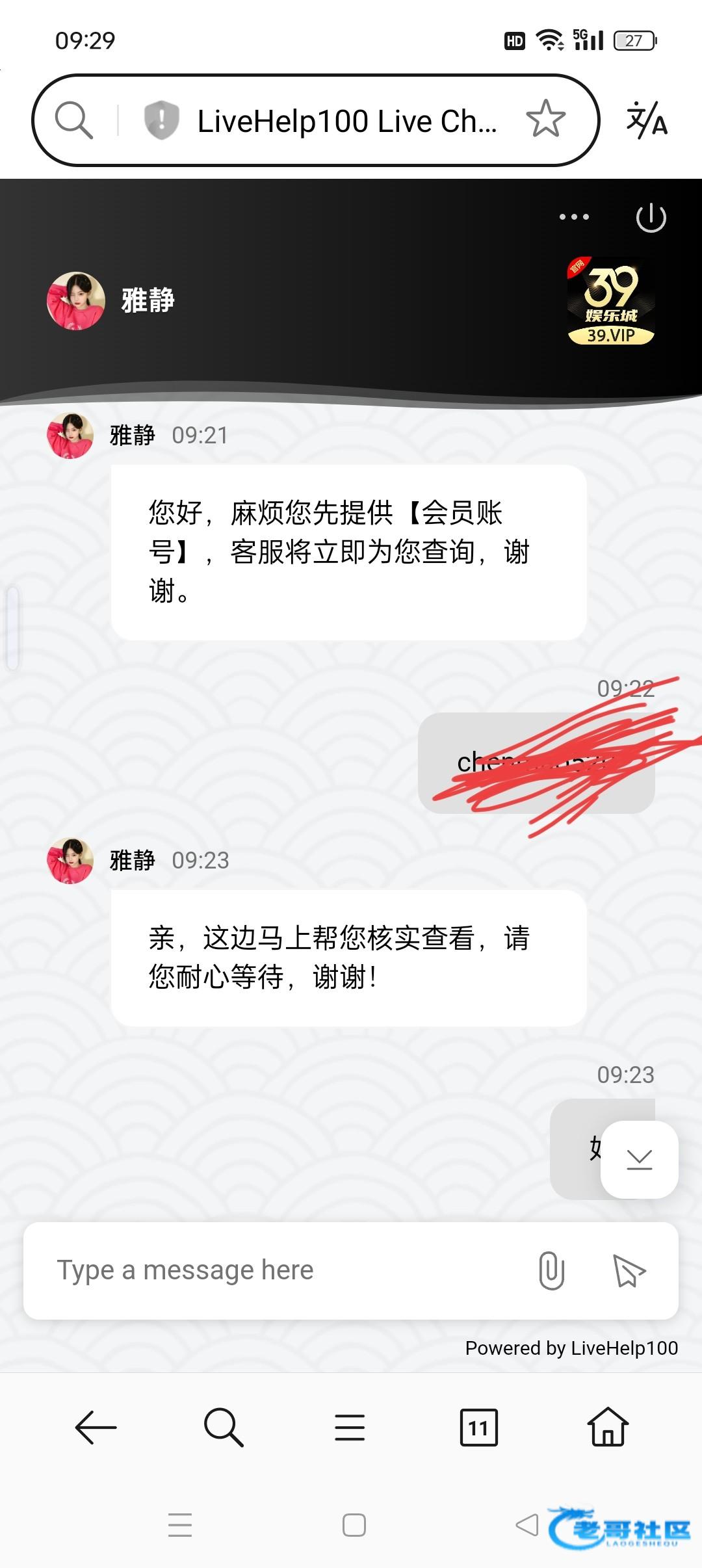The height and width of the screenshot is (1568, 702).
Task: Open the chat three-dots options menu
Action: [x=574, y=217]
